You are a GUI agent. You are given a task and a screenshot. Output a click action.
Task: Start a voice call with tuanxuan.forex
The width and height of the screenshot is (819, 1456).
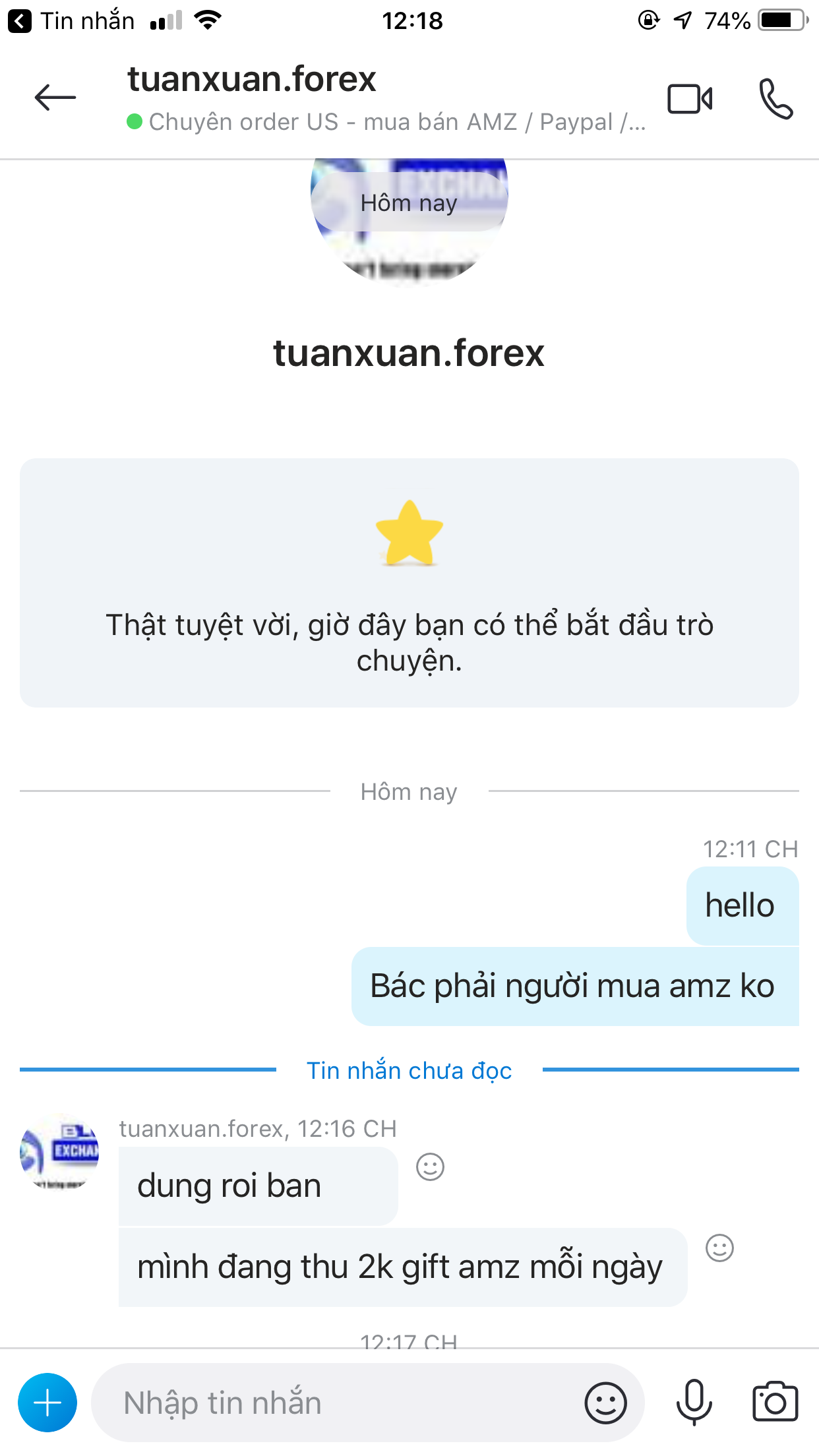pyautogui.click(x=775, y=100)
